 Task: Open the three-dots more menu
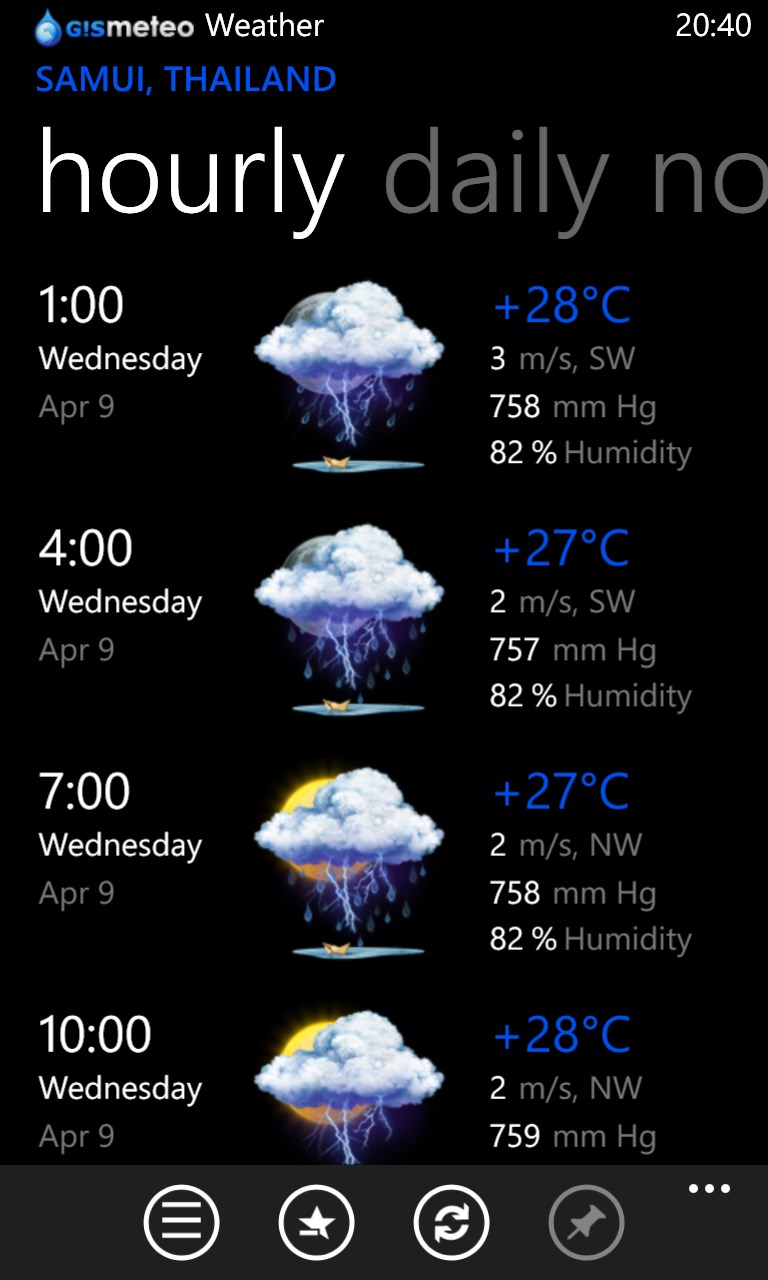(709, 1189)
